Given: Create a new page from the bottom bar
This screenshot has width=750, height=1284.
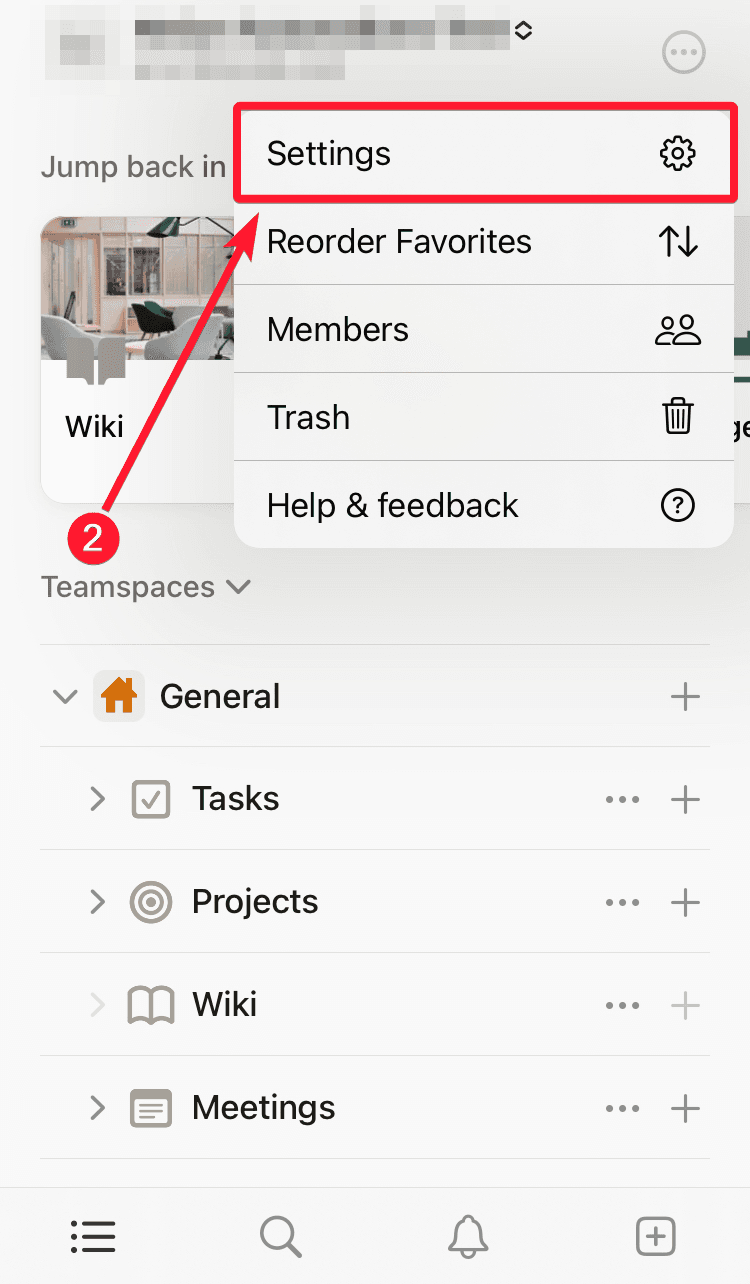Looking at the screenshot, I should [x=656, y=1237].
